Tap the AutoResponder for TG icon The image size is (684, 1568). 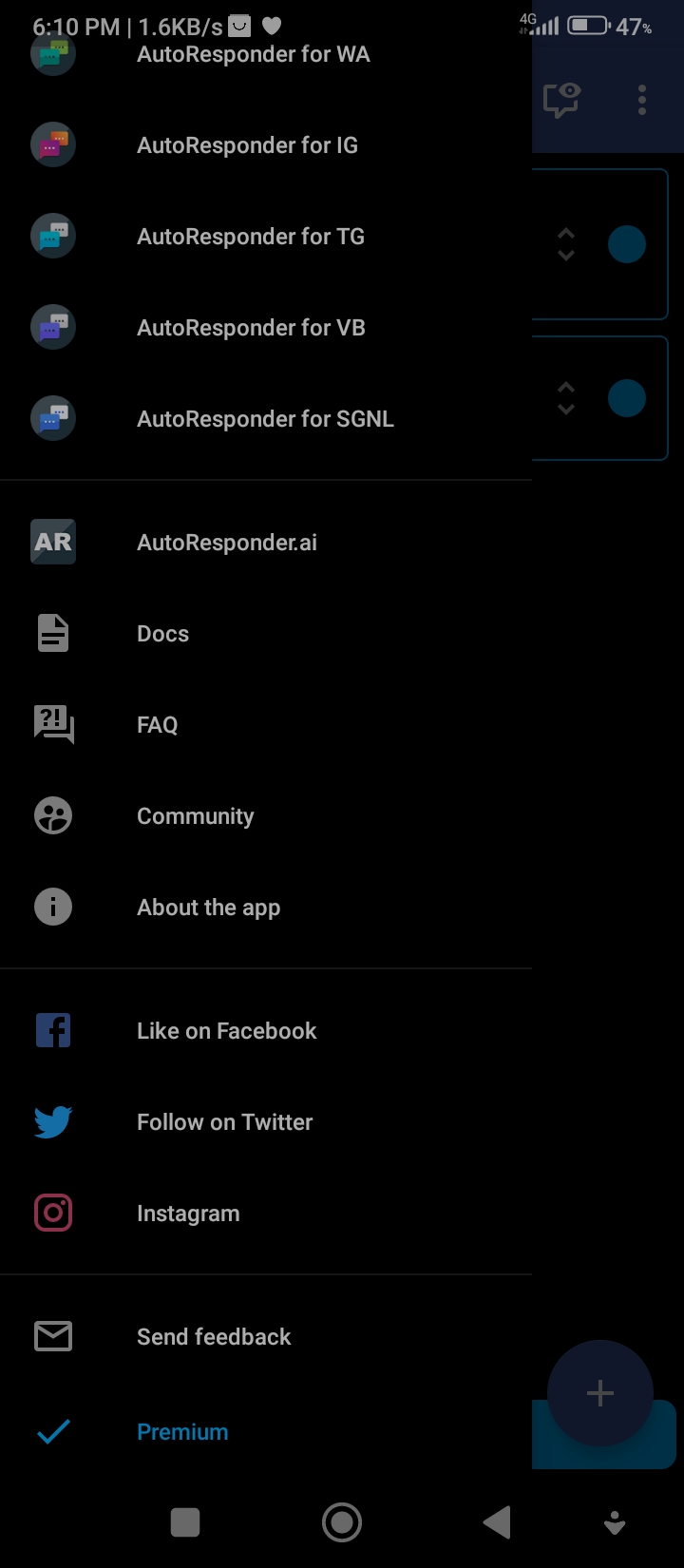tap(52, 236)
